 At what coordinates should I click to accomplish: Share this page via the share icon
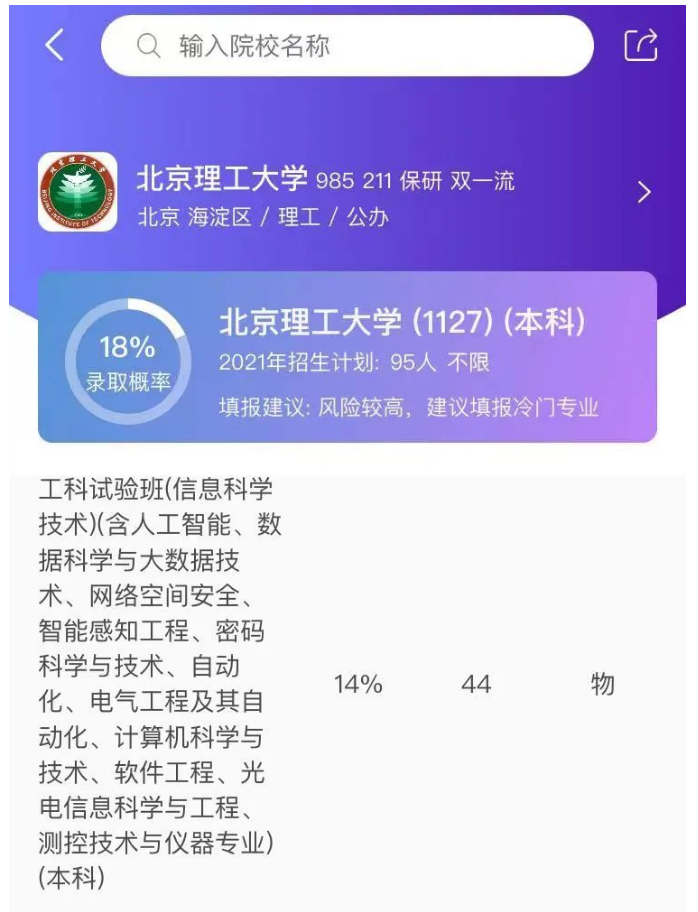coord(641,45)
